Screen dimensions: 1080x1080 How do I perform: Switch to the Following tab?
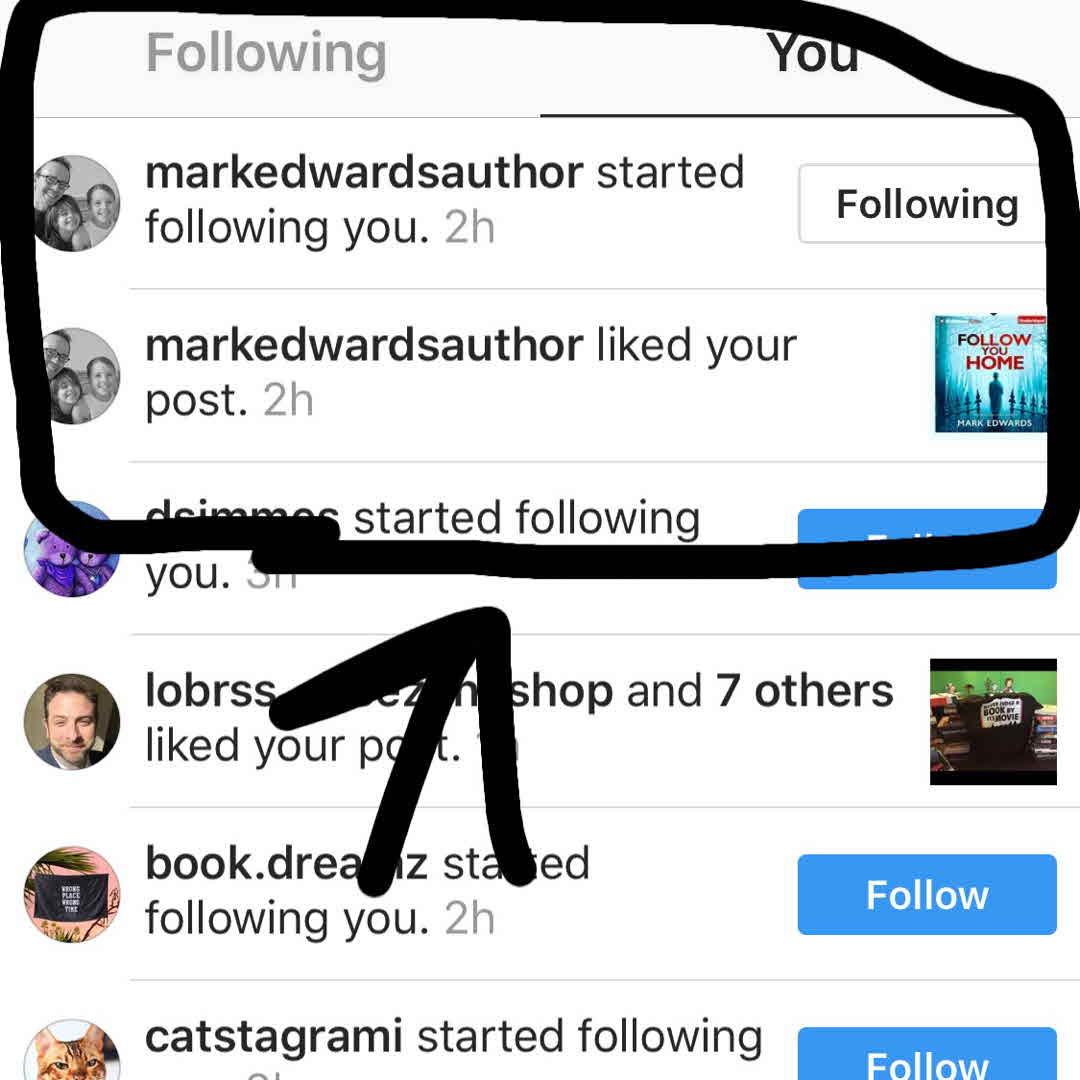click(x=266, y=55)
